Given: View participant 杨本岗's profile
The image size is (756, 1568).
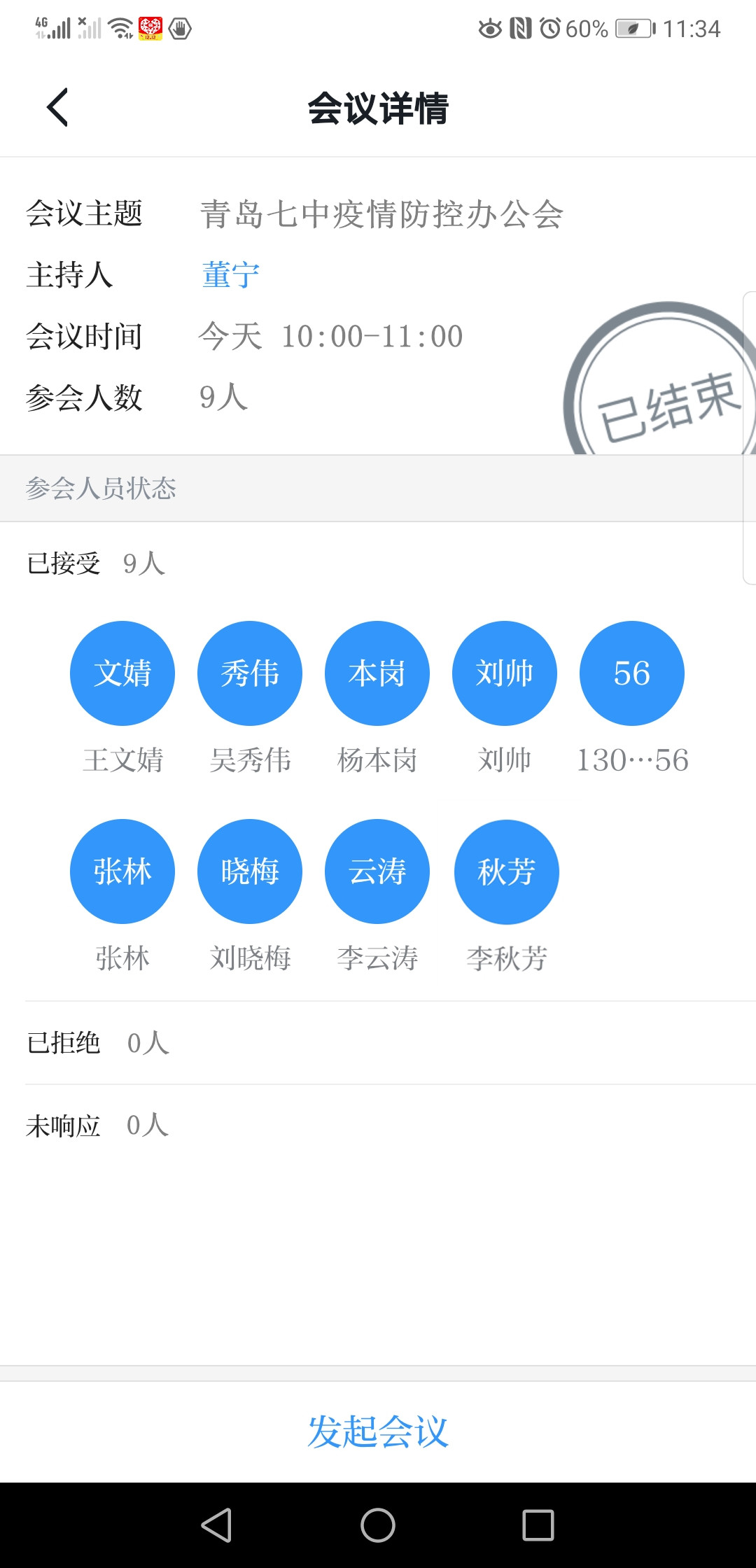Looking at the screenshot, I should tap(377, 673).
